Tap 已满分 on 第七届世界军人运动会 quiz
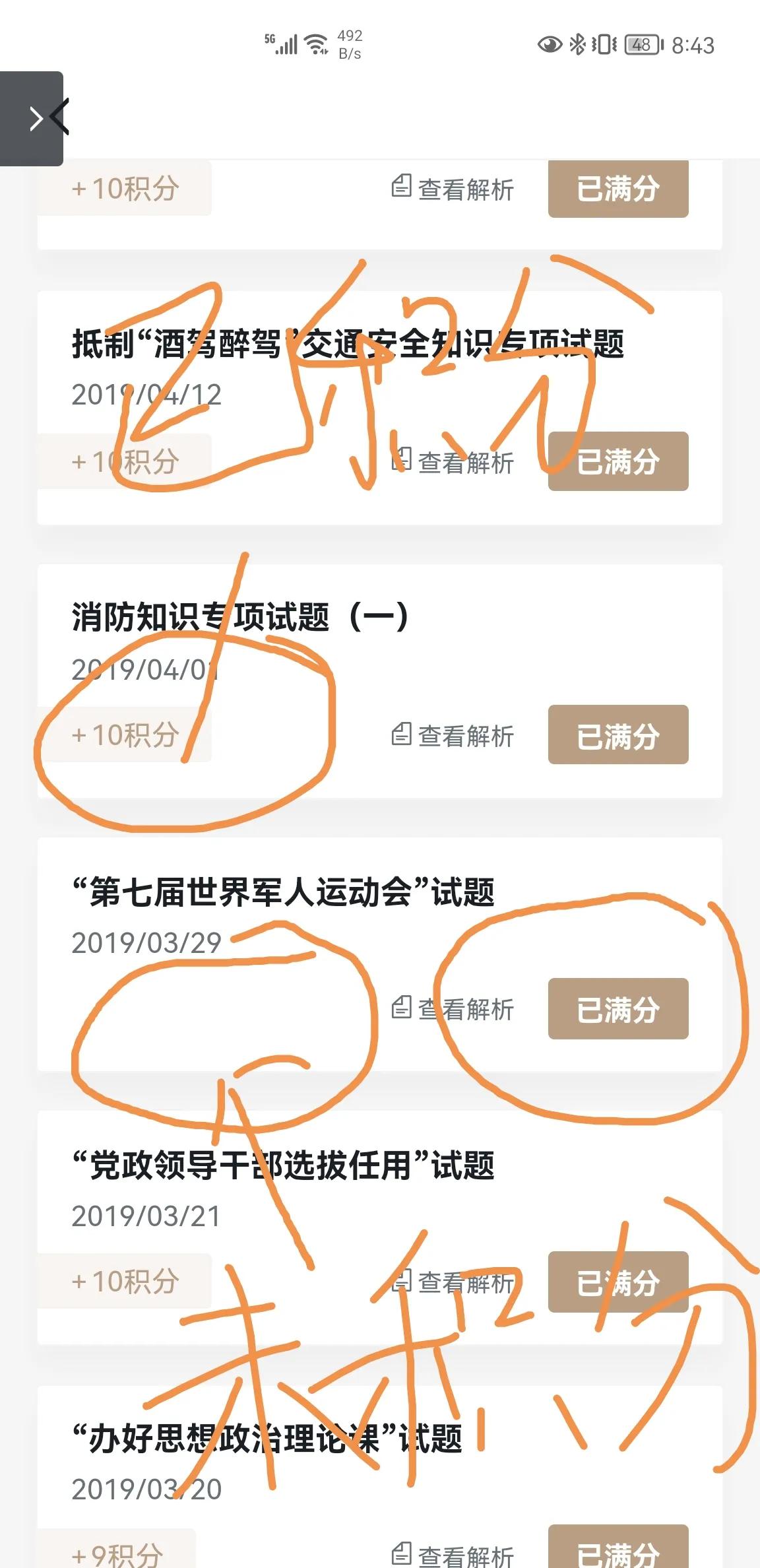The height and width of the screenshot is (1568, 760). [618, 1008]
